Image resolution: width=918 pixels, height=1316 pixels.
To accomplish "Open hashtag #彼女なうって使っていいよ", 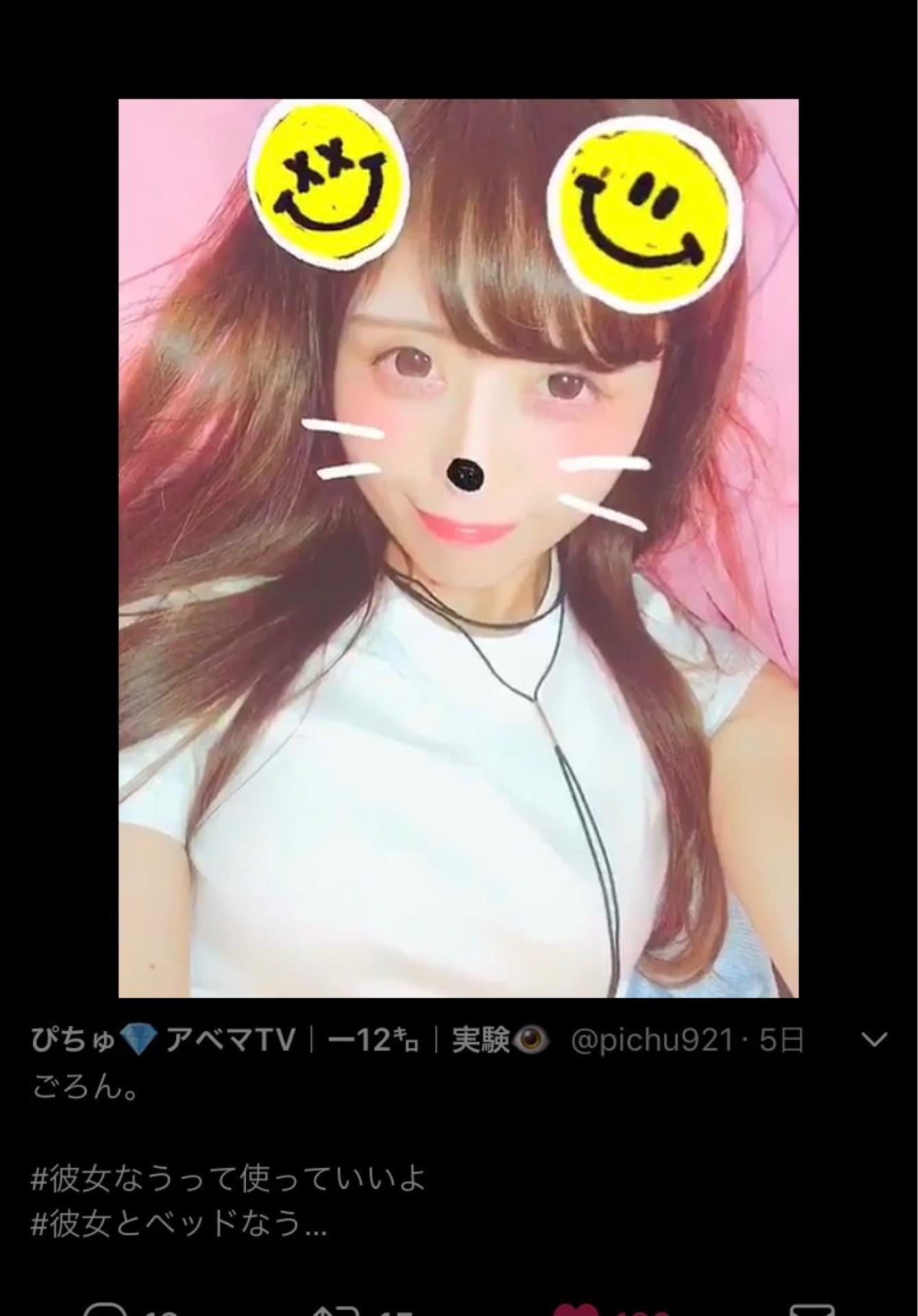I will [228, 1179].
